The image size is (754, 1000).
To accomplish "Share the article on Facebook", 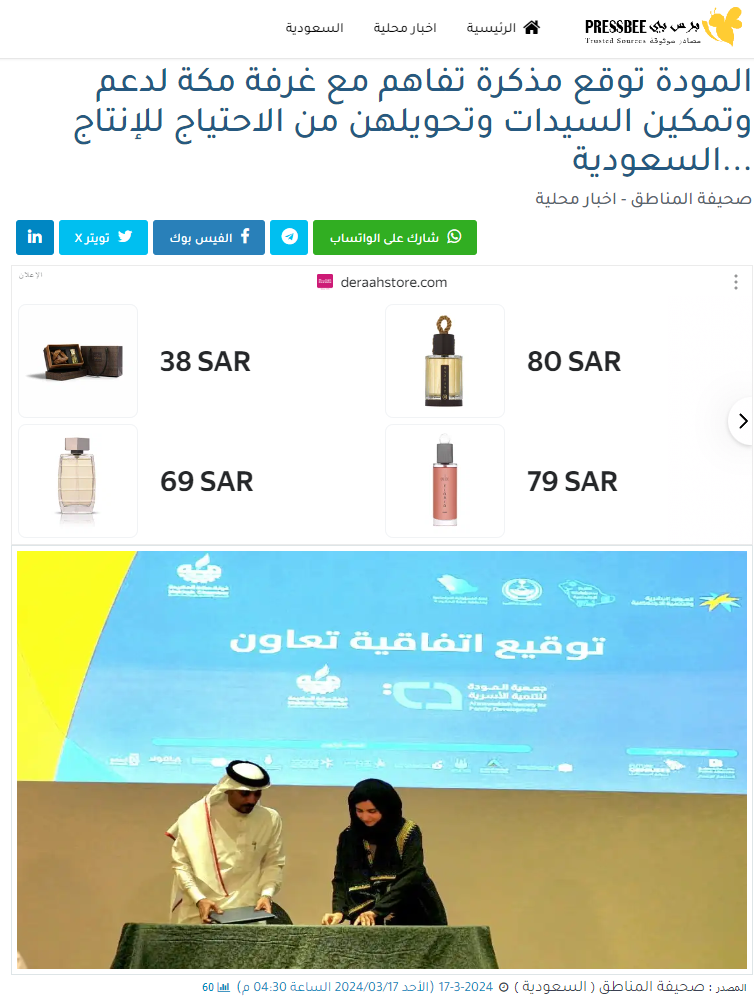I will coord(208,238).
